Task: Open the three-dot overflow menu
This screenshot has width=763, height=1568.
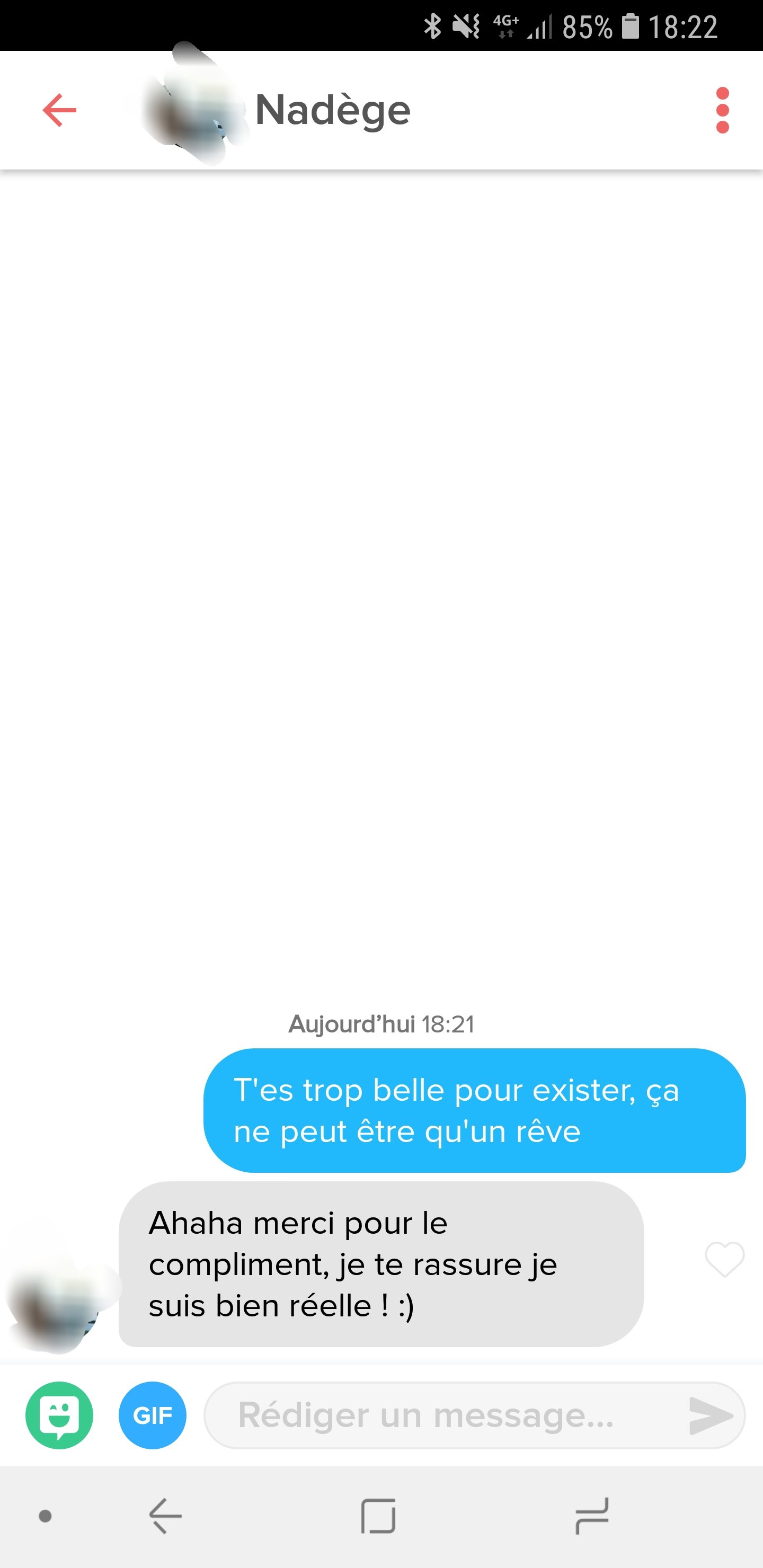Action: pos(722,110)
